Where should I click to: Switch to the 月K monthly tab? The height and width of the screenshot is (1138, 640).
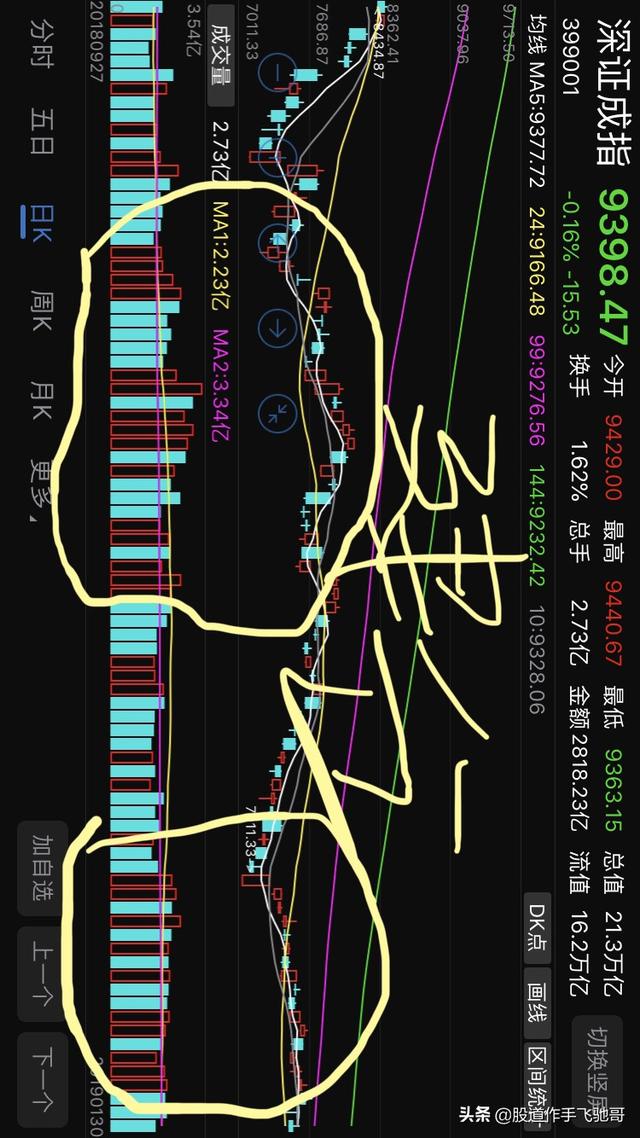42,401
